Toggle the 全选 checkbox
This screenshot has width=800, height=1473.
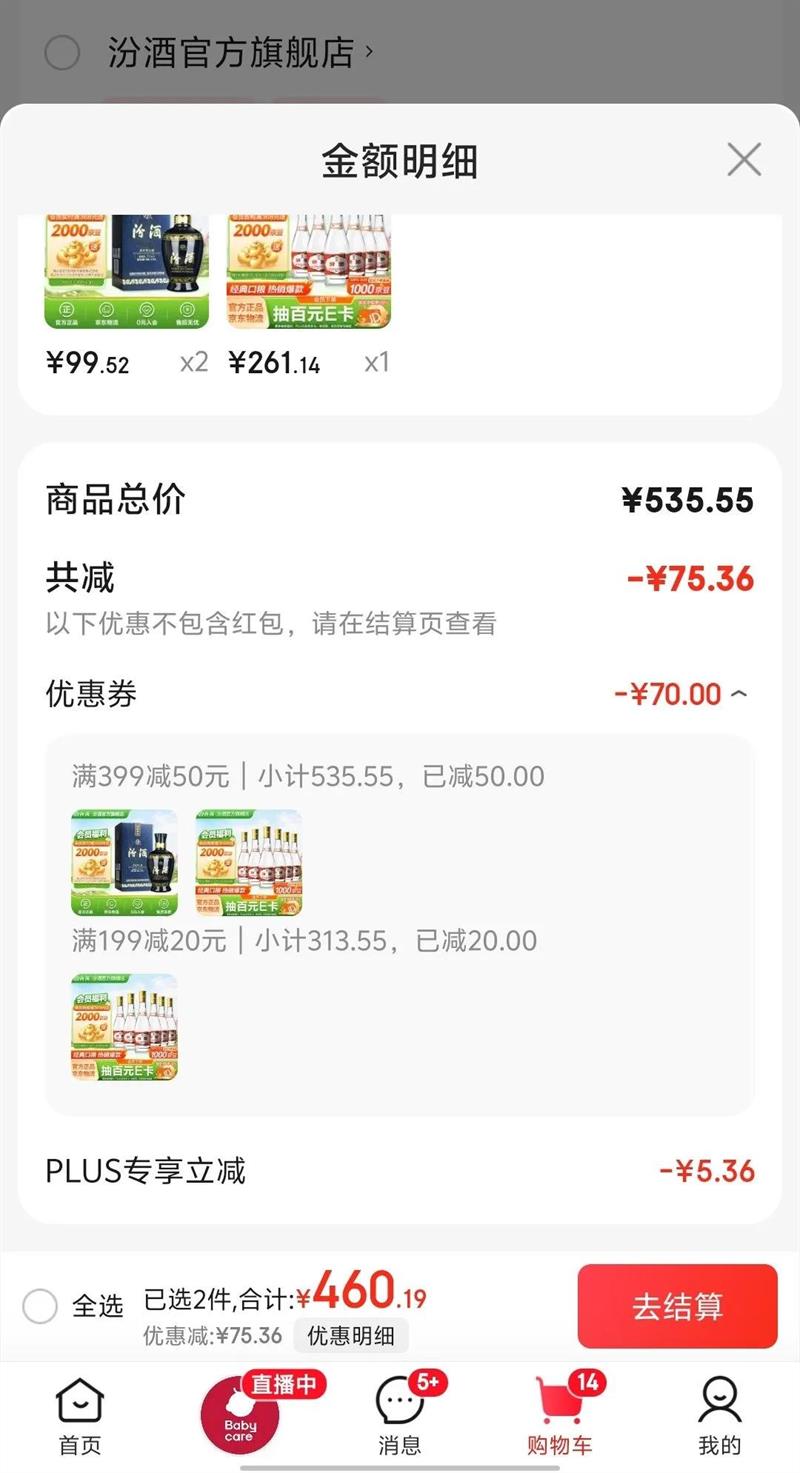[x=40, y=1306]
